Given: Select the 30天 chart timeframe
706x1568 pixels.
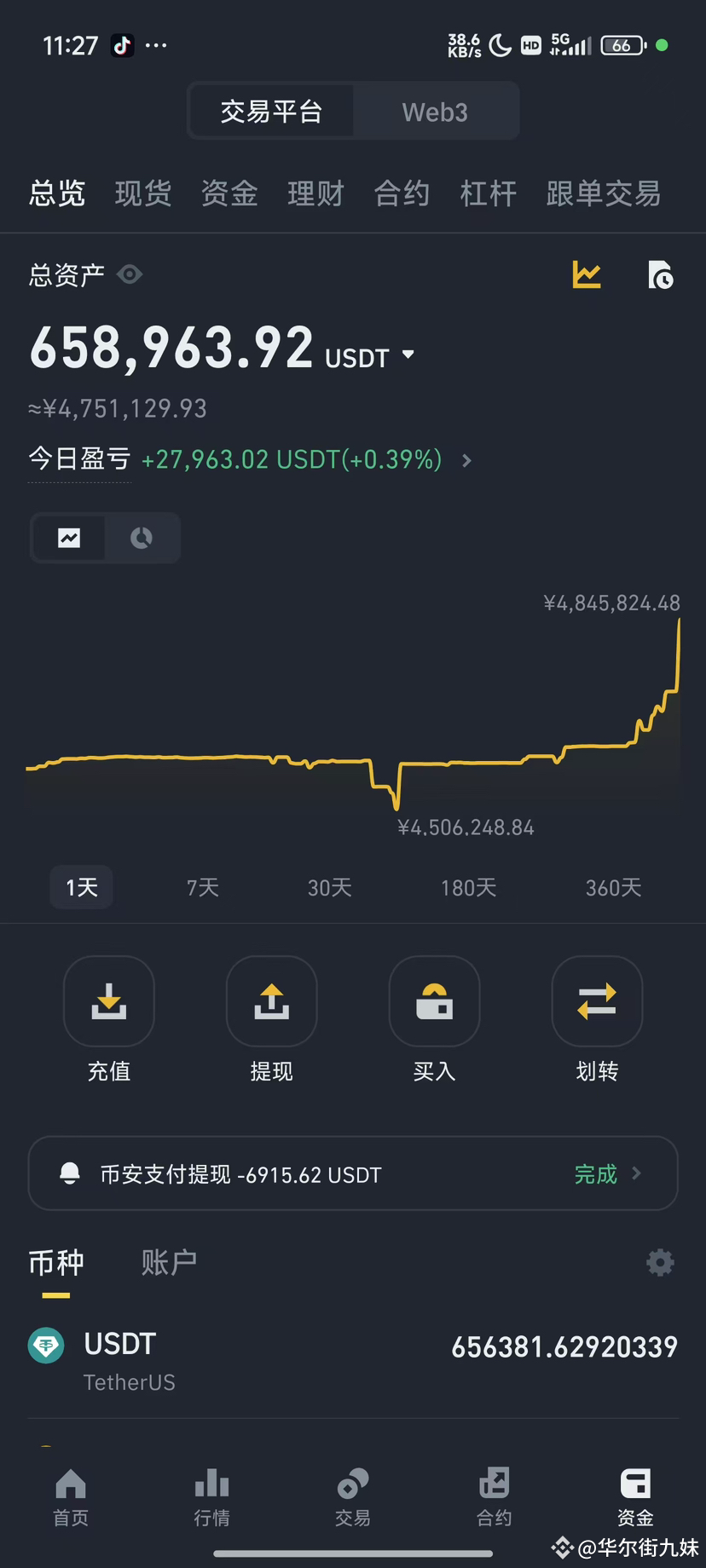Looking at the screenshot, I should 329,887.
